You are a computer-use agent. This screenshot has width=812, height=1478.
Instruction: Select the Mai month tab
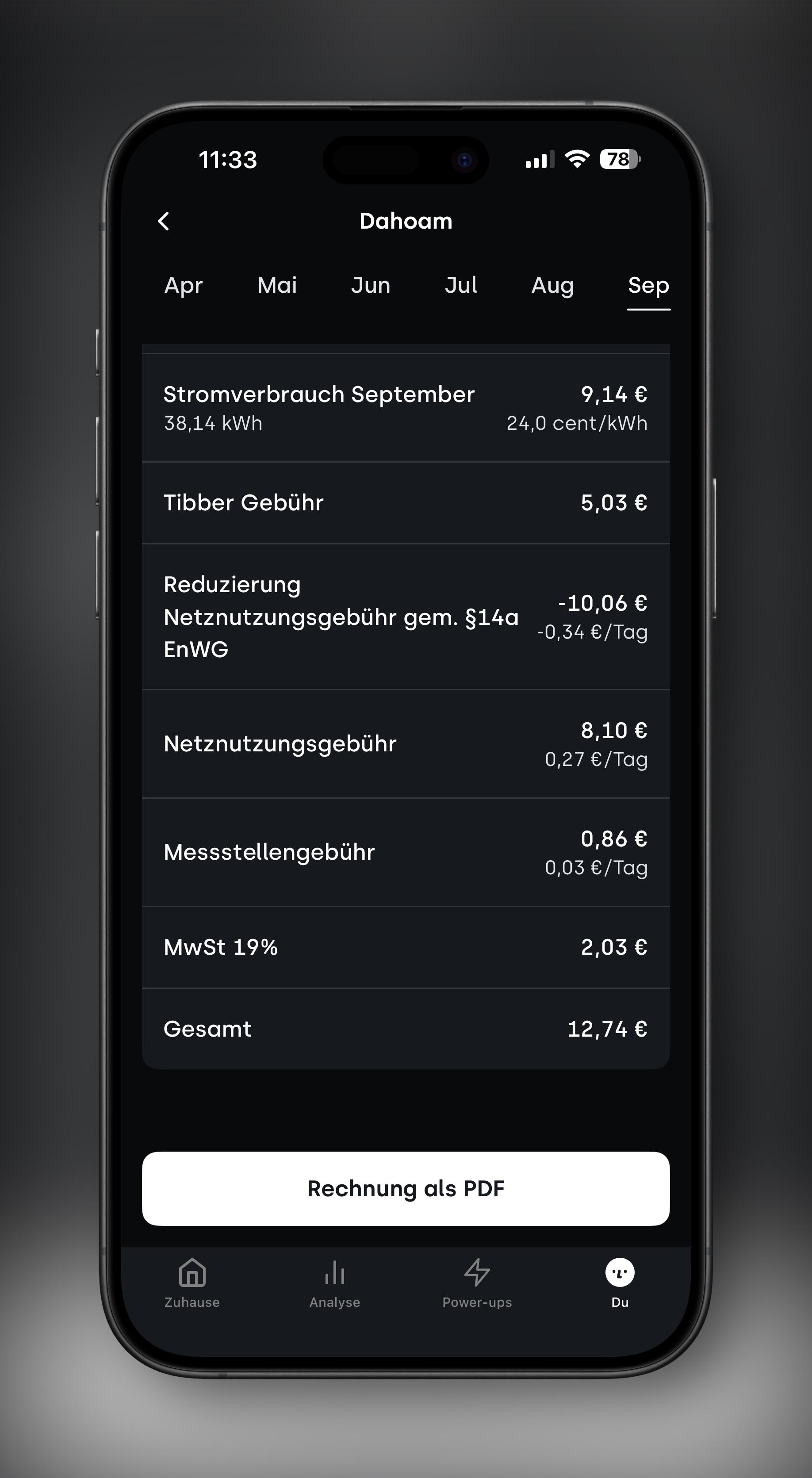tap(277, 285)
